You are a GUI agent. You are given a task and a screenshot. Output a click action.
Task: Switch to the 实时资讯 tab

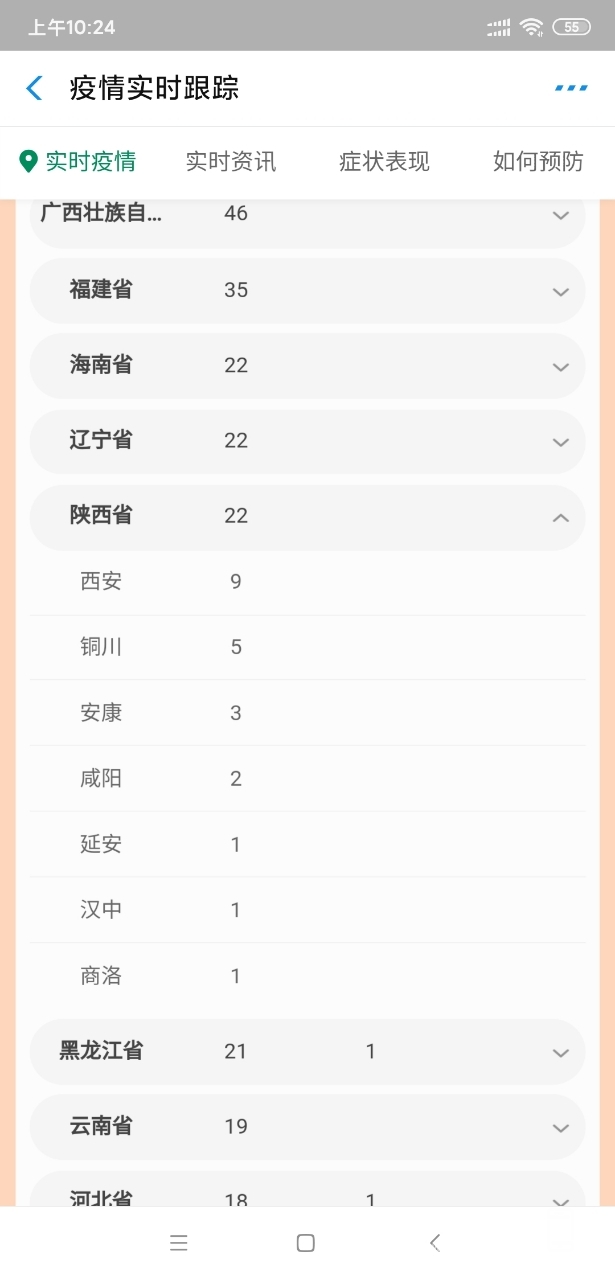[231, 161]
